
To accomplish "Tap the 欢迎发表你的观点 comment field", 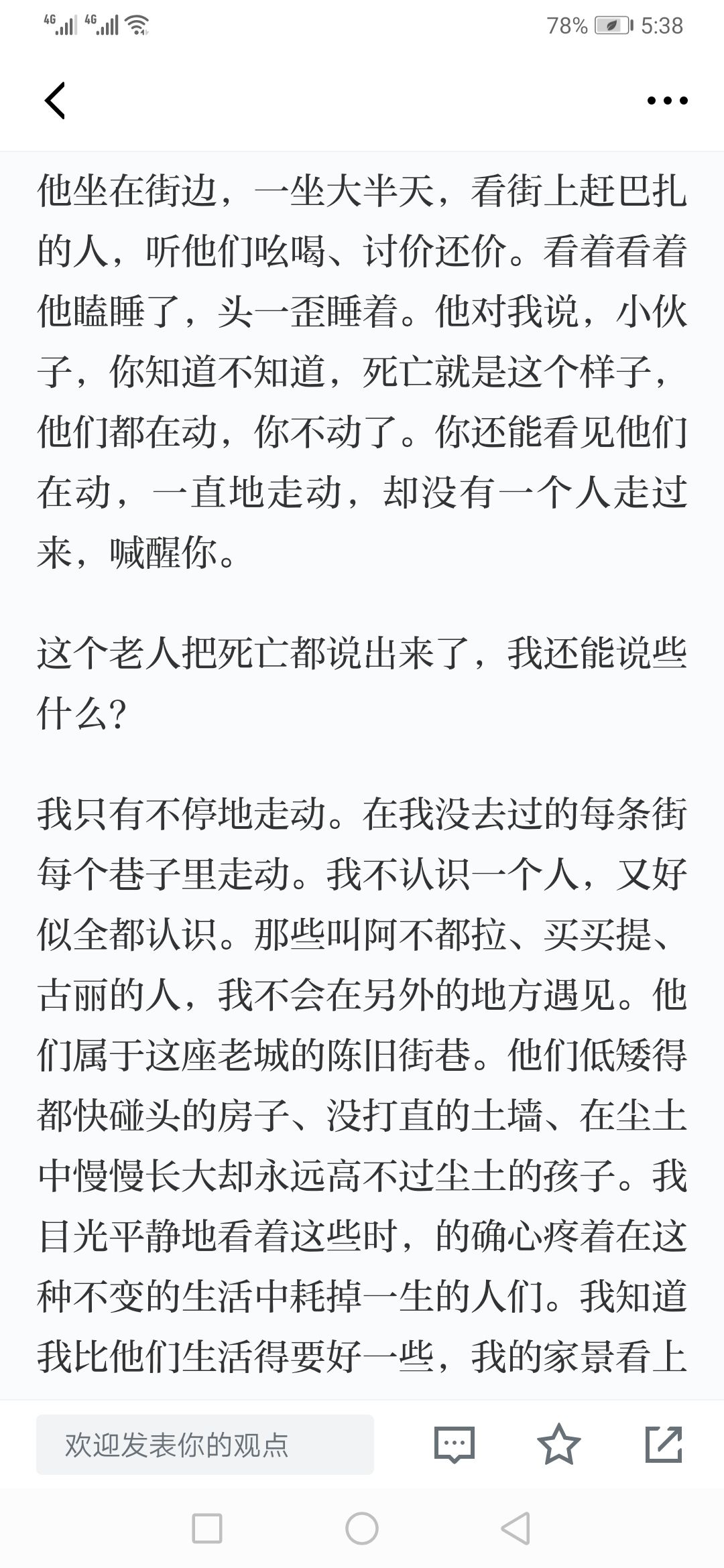I will click(x=204, y=1444).
